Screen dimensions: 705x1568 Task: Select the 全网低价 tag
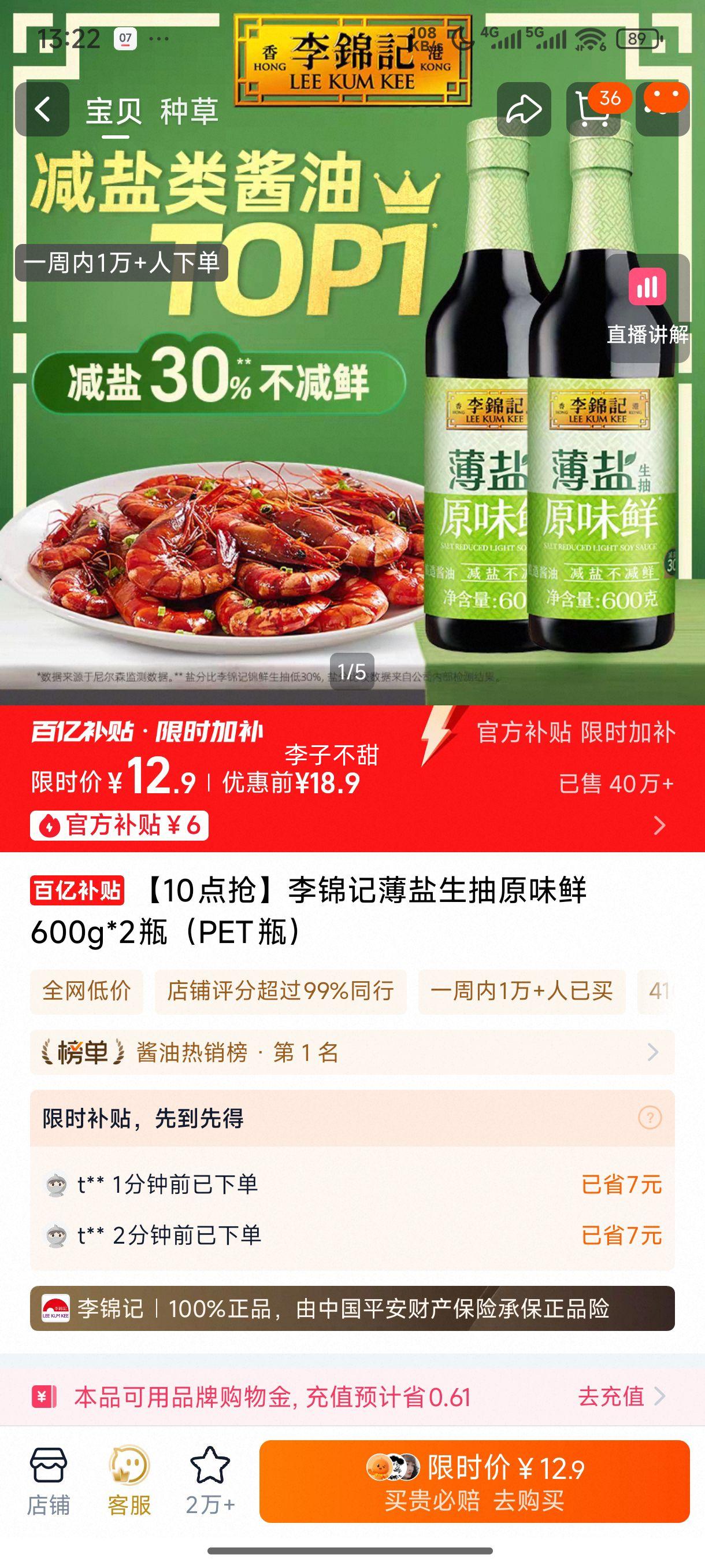click(x=86, y=992)
